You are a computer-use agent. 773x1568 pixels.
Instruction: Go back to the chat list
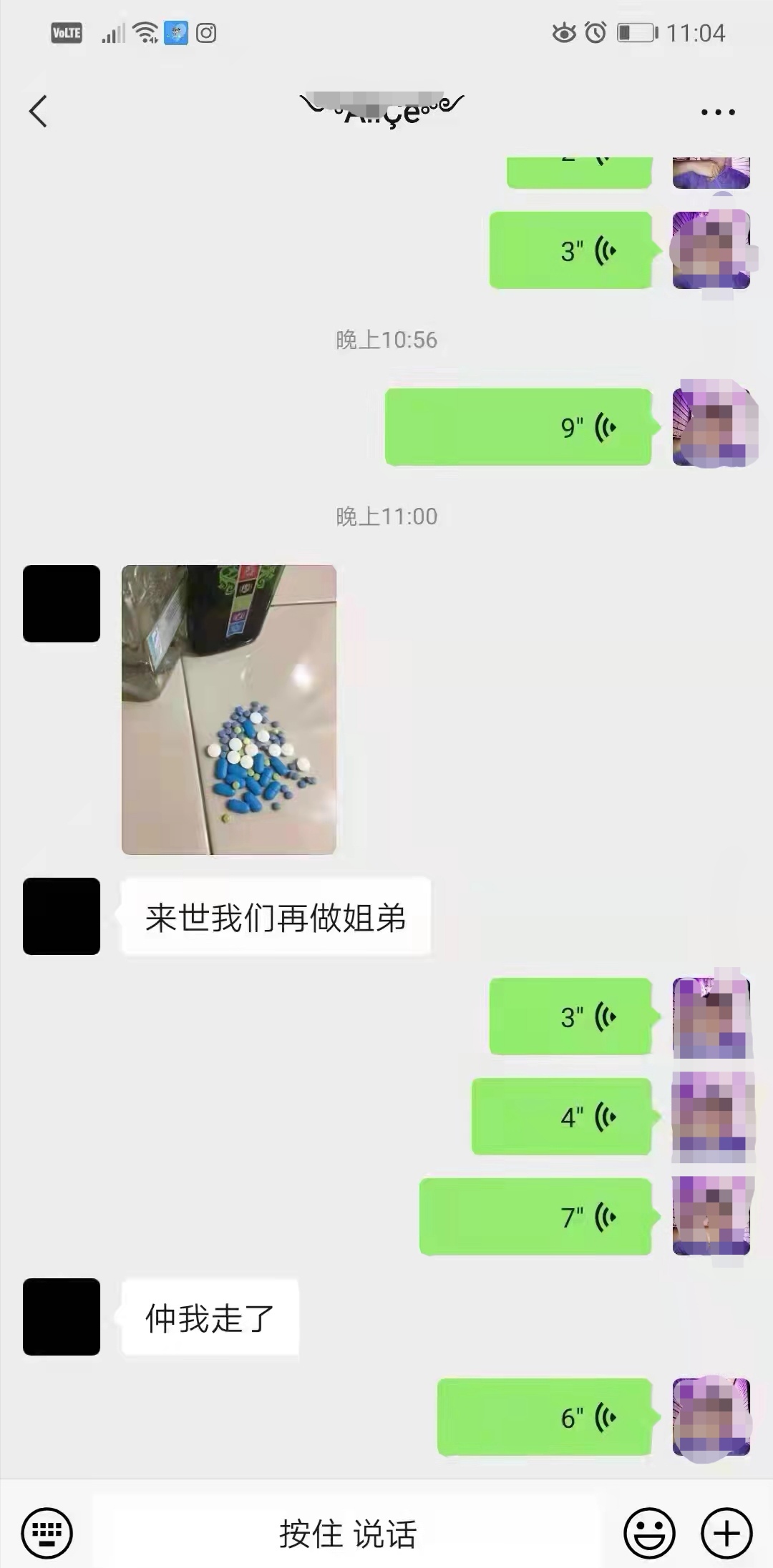coord(38,112)
